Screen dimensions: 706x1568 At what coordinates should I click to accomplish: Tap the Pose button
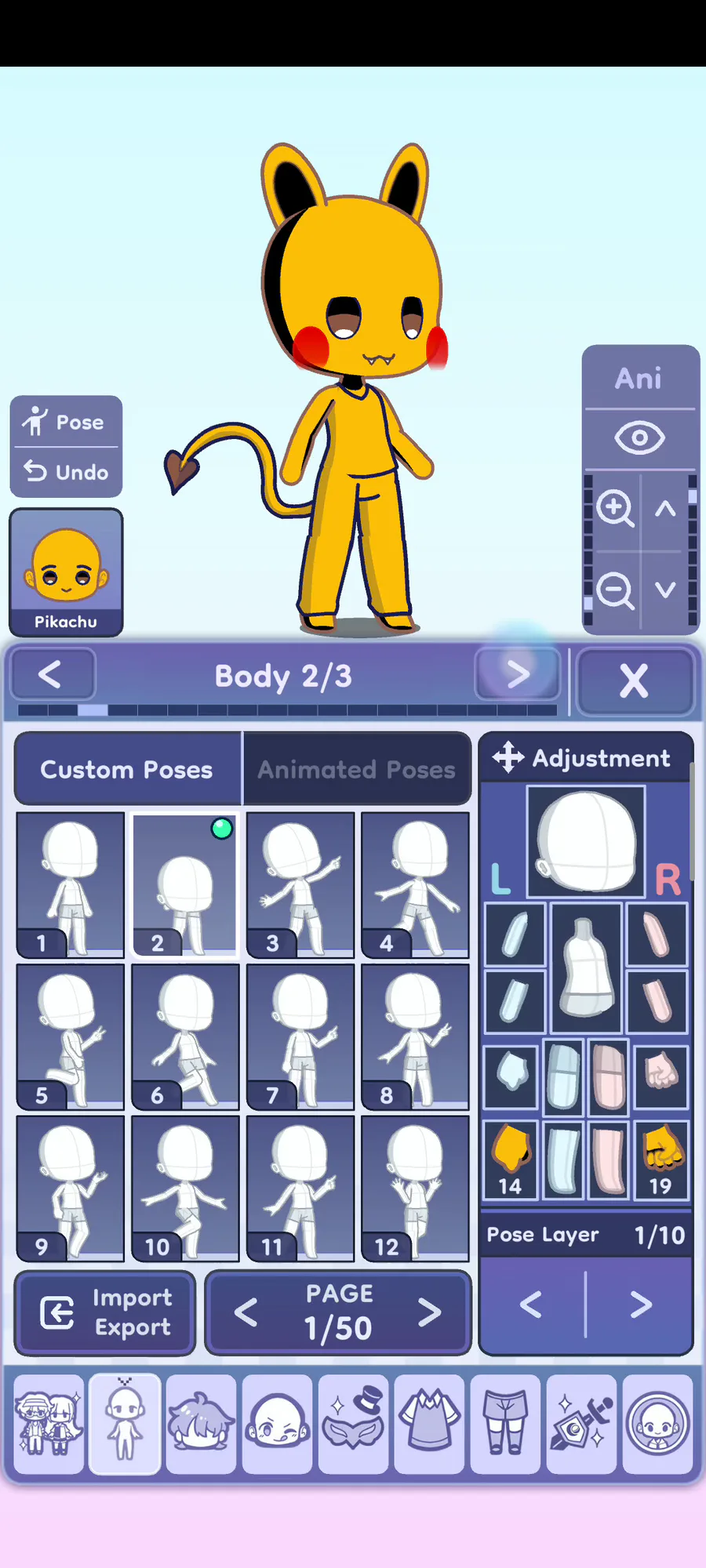coord(66,422)
